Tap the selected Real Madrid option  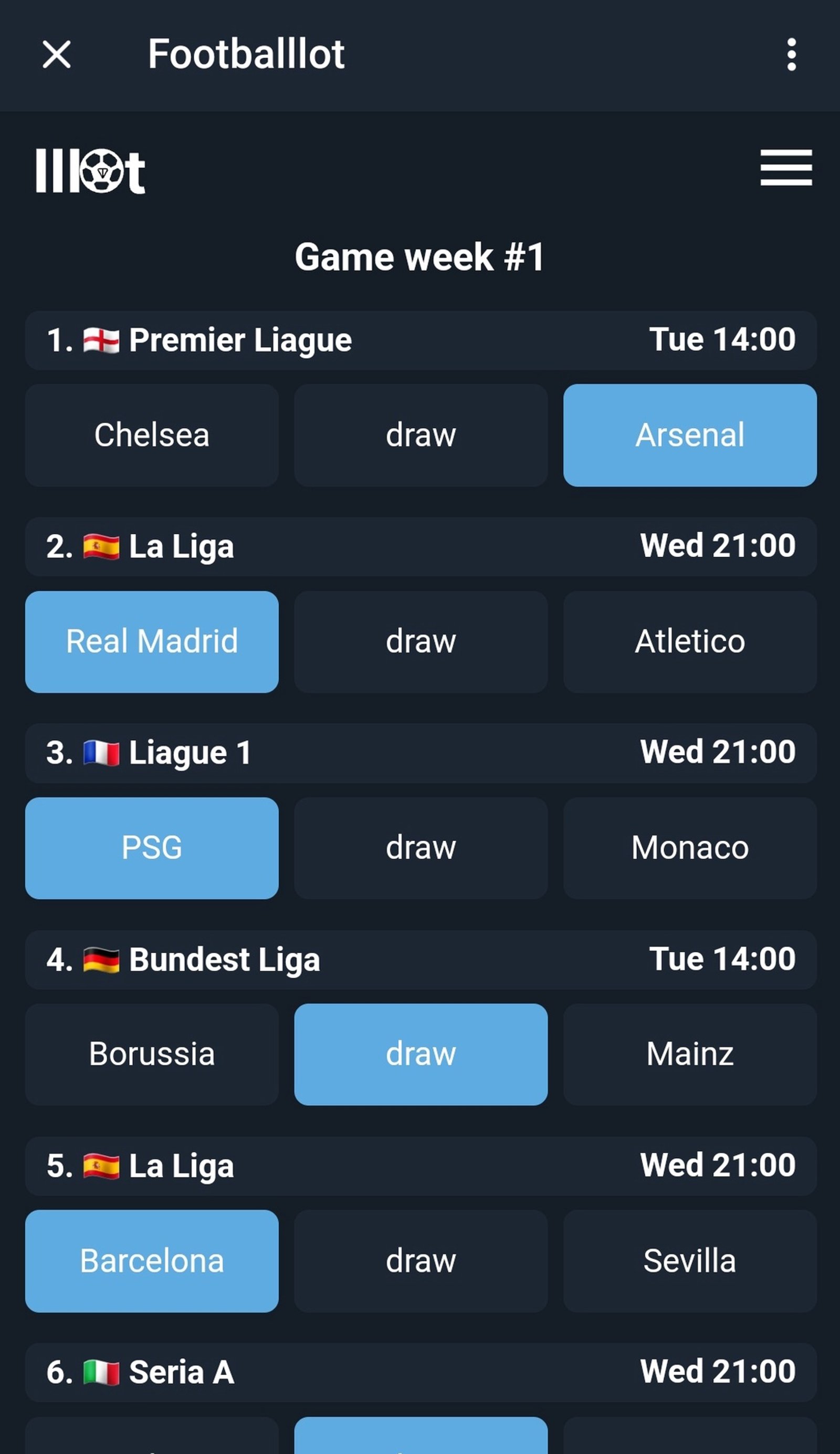pos(152,641)
